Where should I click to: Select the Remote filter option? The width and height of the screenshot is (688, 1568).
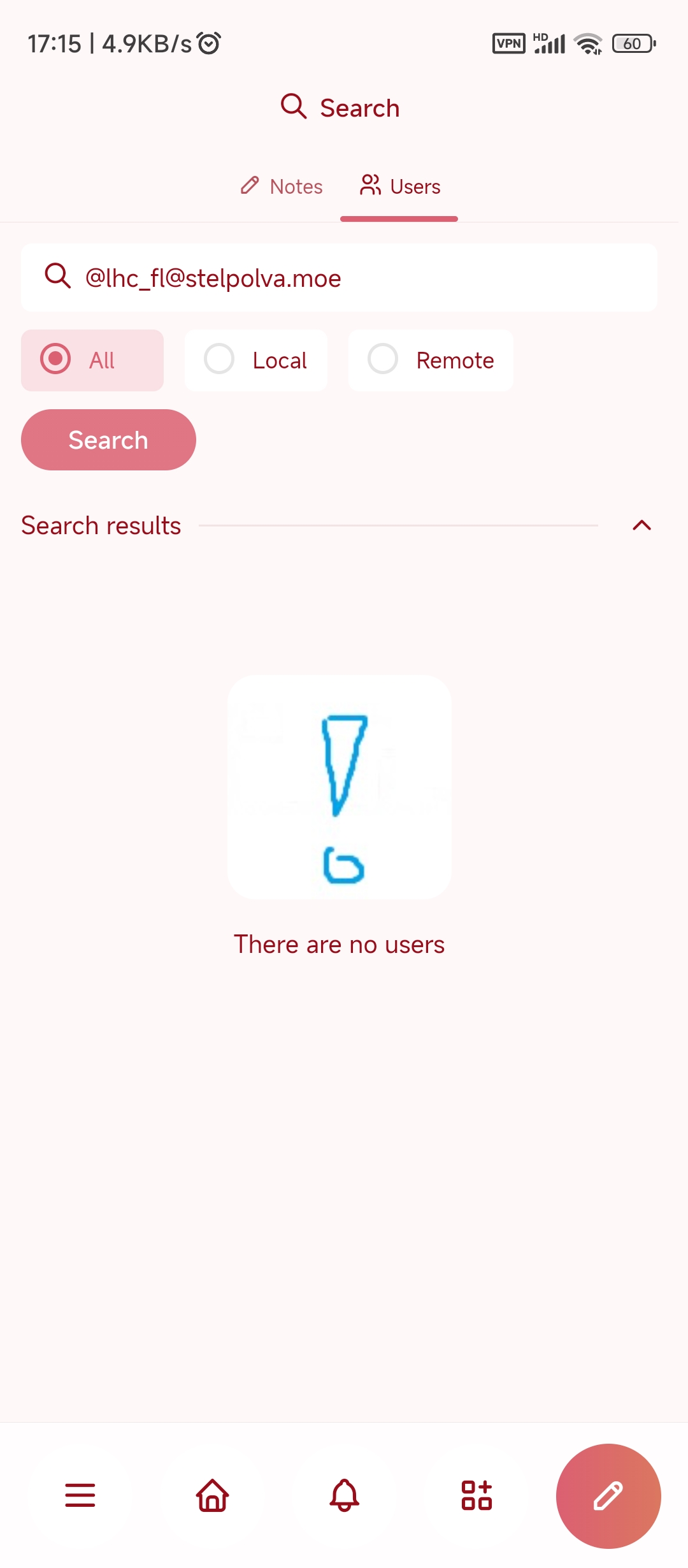431,359
